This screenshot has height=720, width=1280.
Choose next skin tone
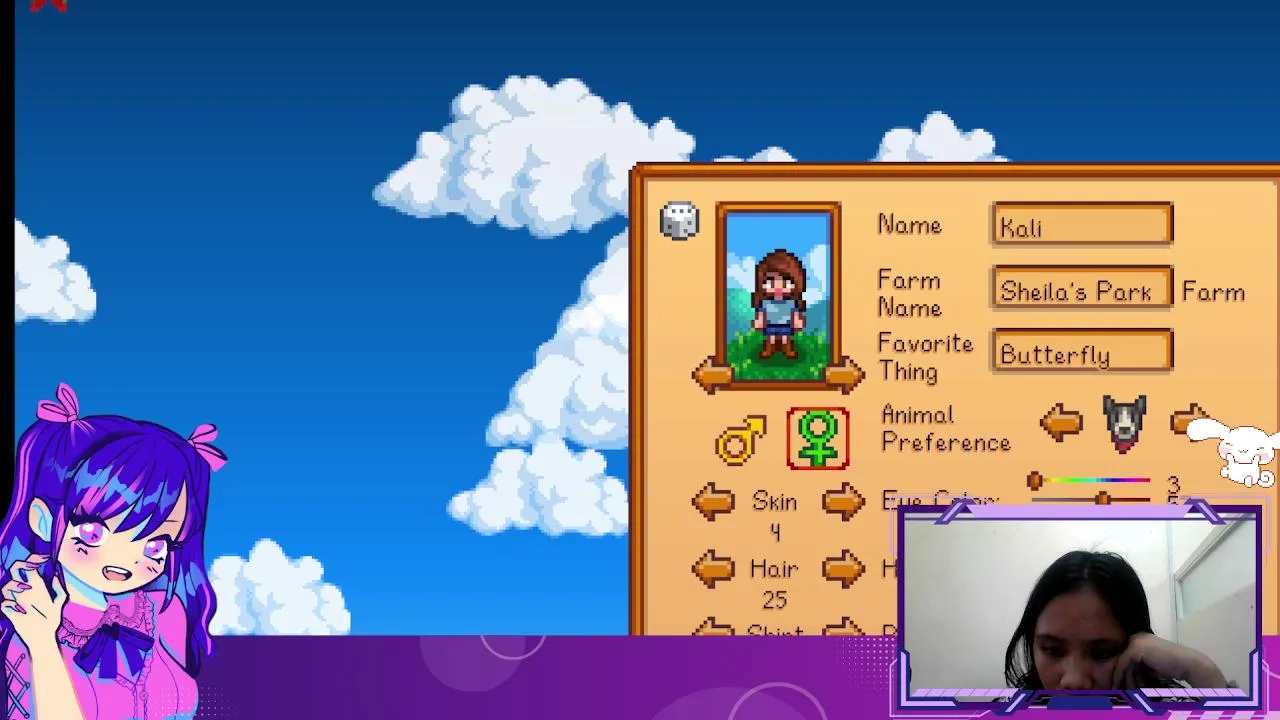(x=843, y=501)
